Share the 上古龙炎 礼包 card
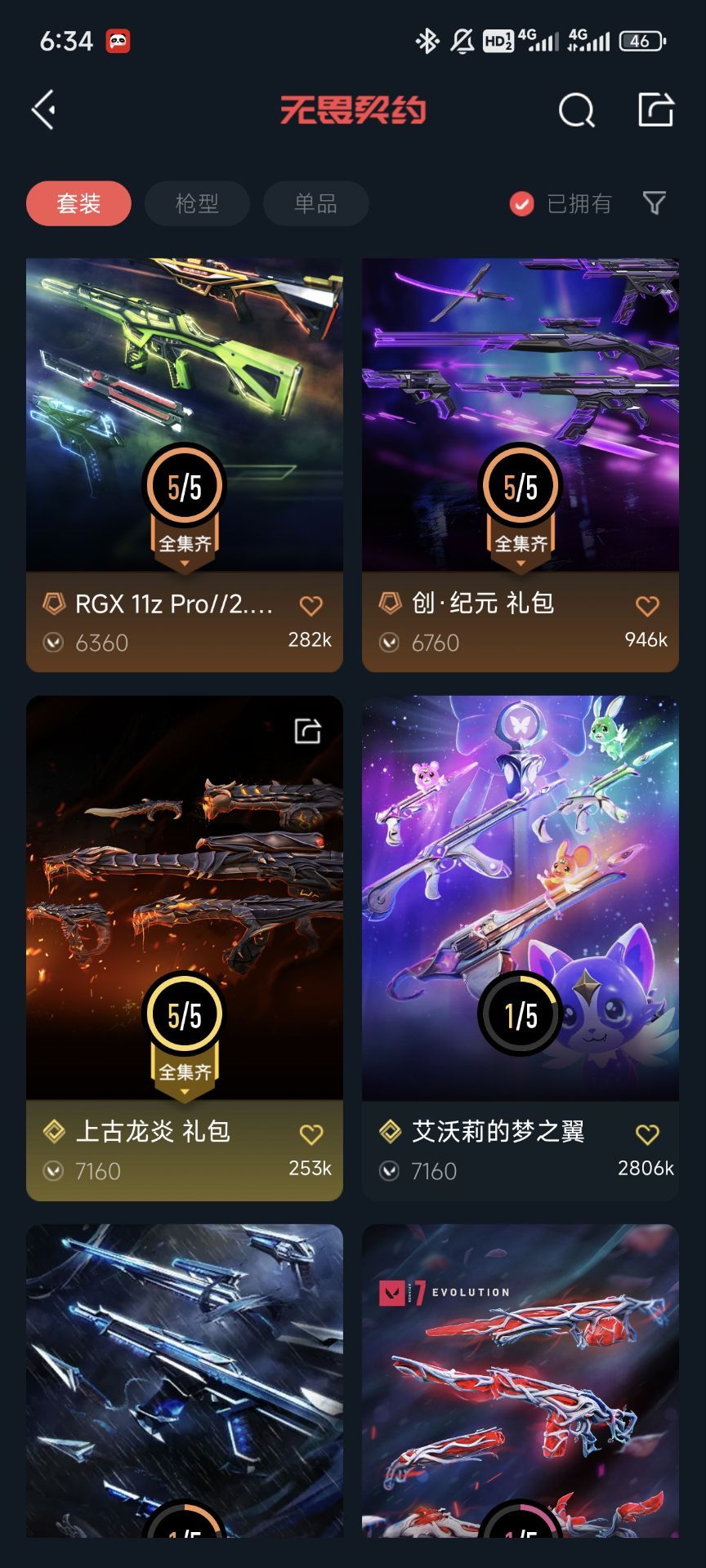706x1568 pixels. 308,731
